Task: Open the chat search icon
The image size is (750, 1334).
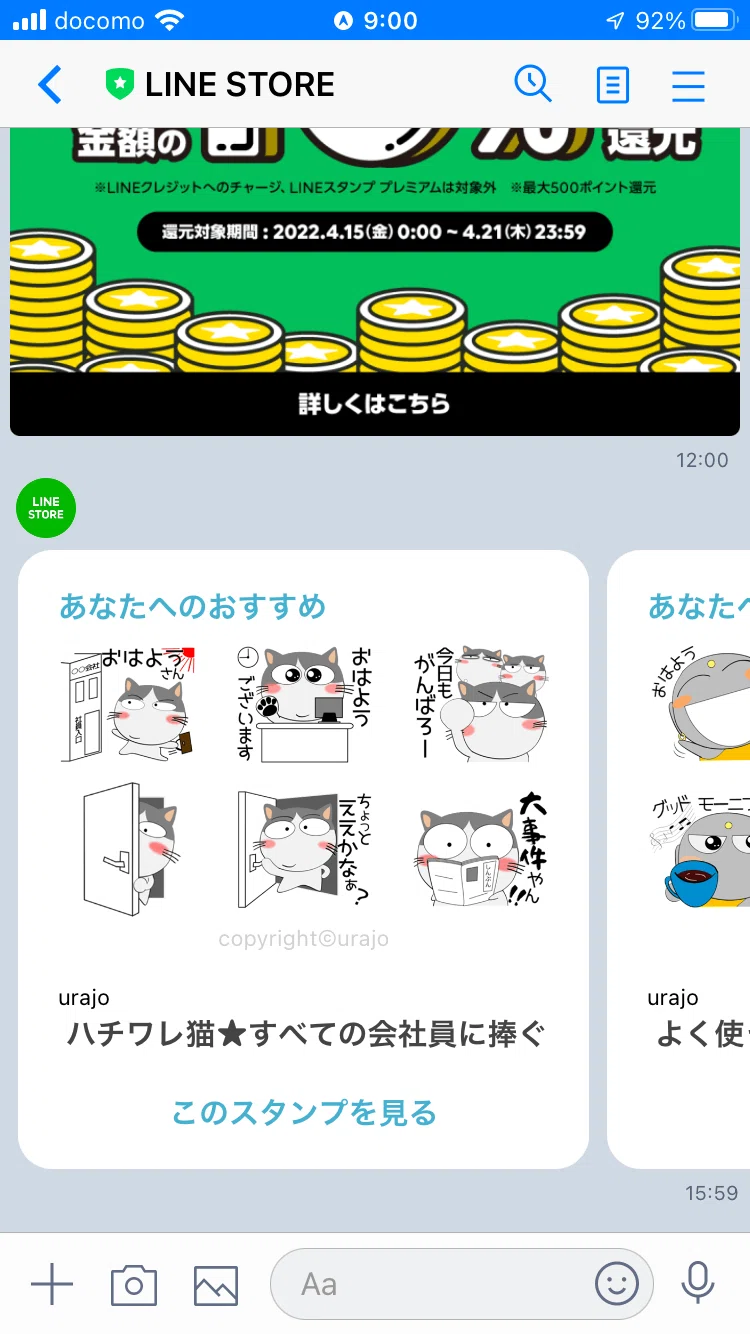Action: 533,85
